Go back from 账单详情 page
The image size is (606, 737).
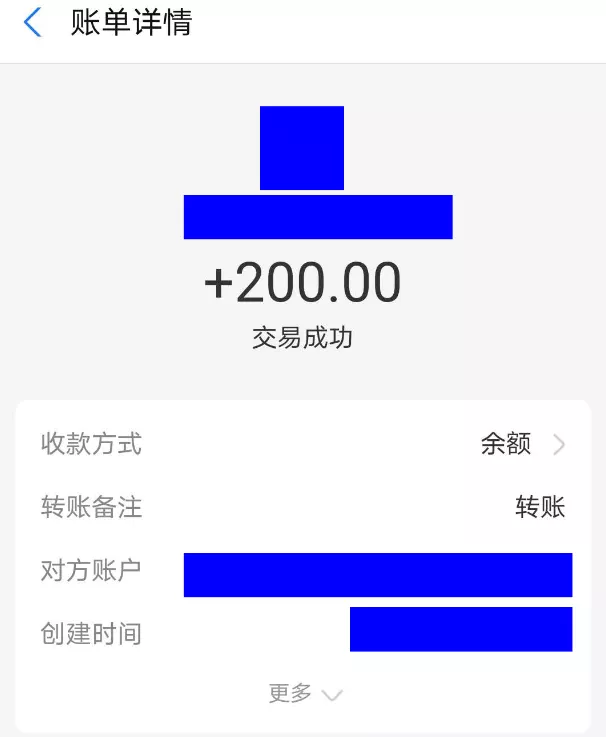point(32,23)
